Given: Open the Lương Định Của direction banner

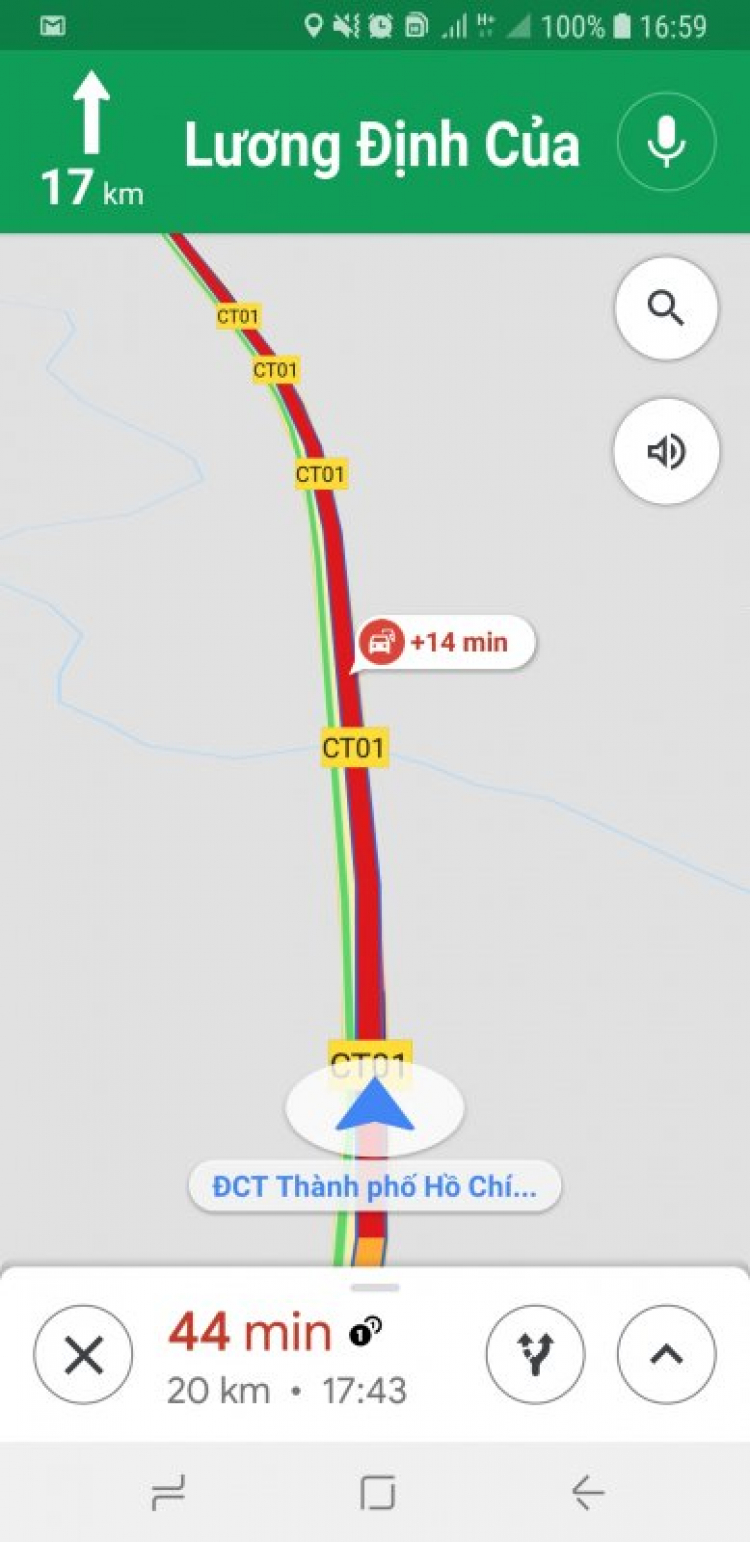Looking at the screenshot, I should pyautogui.click(x=380, y=146).
